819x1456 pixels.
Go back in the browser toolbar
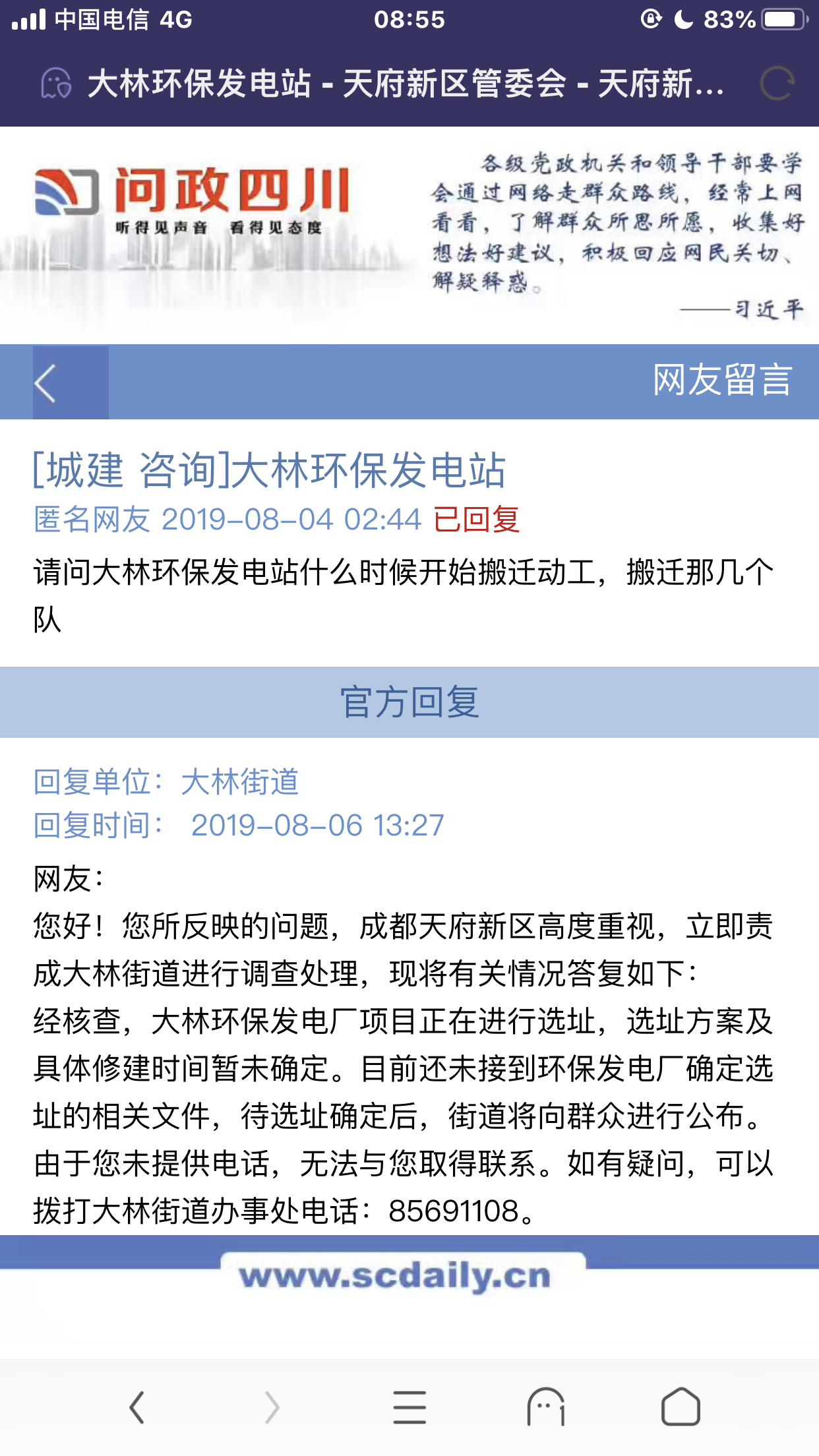pyautogui.click(x=136, y=1408)
